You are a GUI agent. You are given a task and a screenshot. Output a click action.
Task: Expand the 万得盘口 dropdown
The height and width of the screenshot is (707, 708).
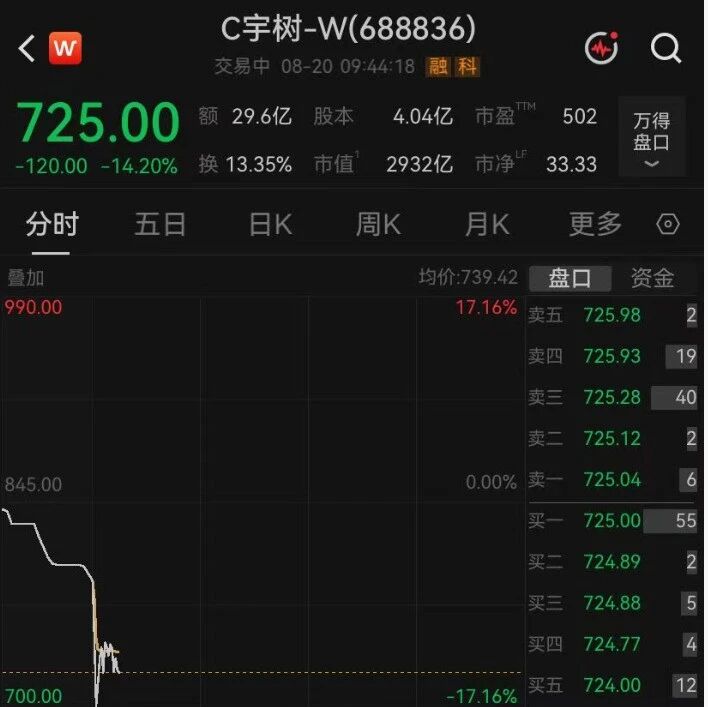pos(652,136)
